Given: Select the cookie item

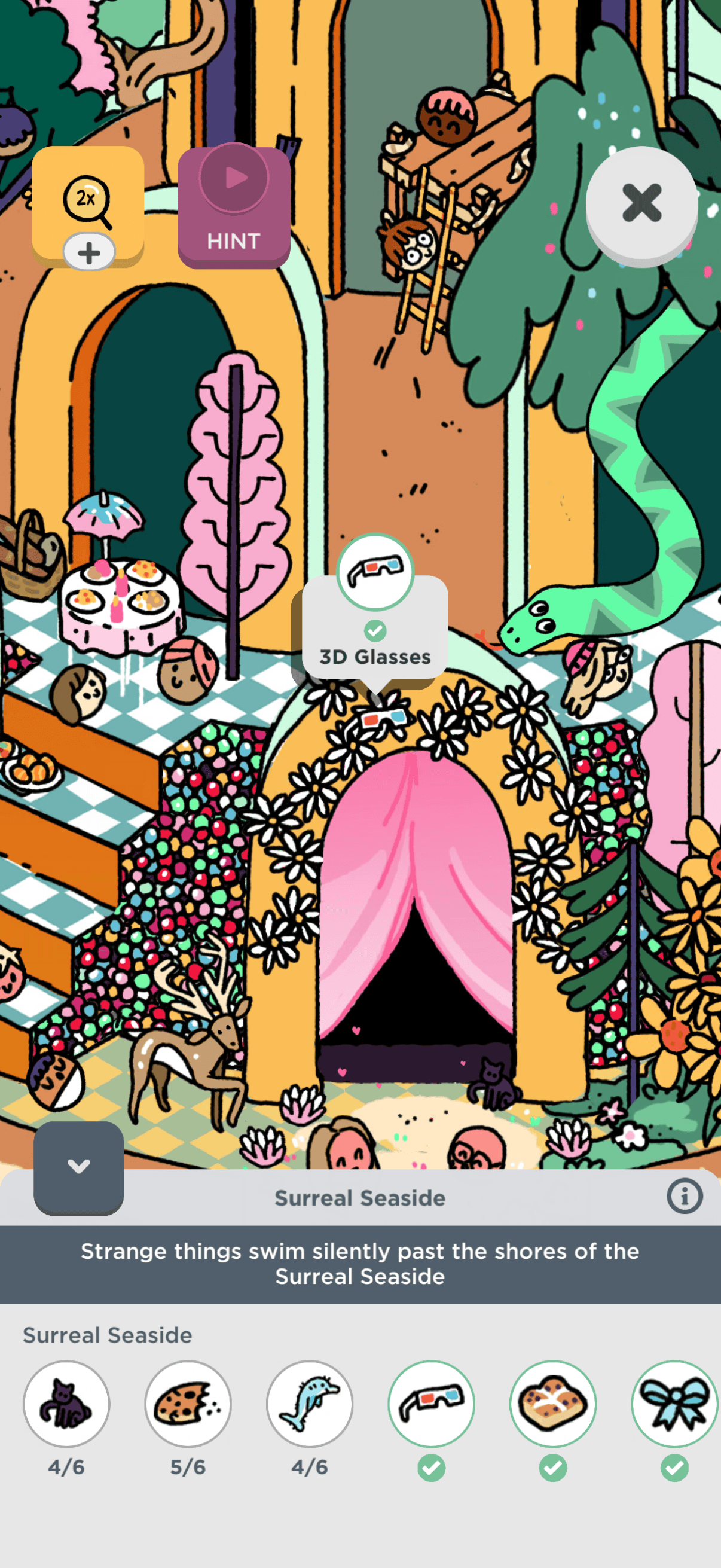Looking at the screenshot, I should click(x=188, y=1404).
